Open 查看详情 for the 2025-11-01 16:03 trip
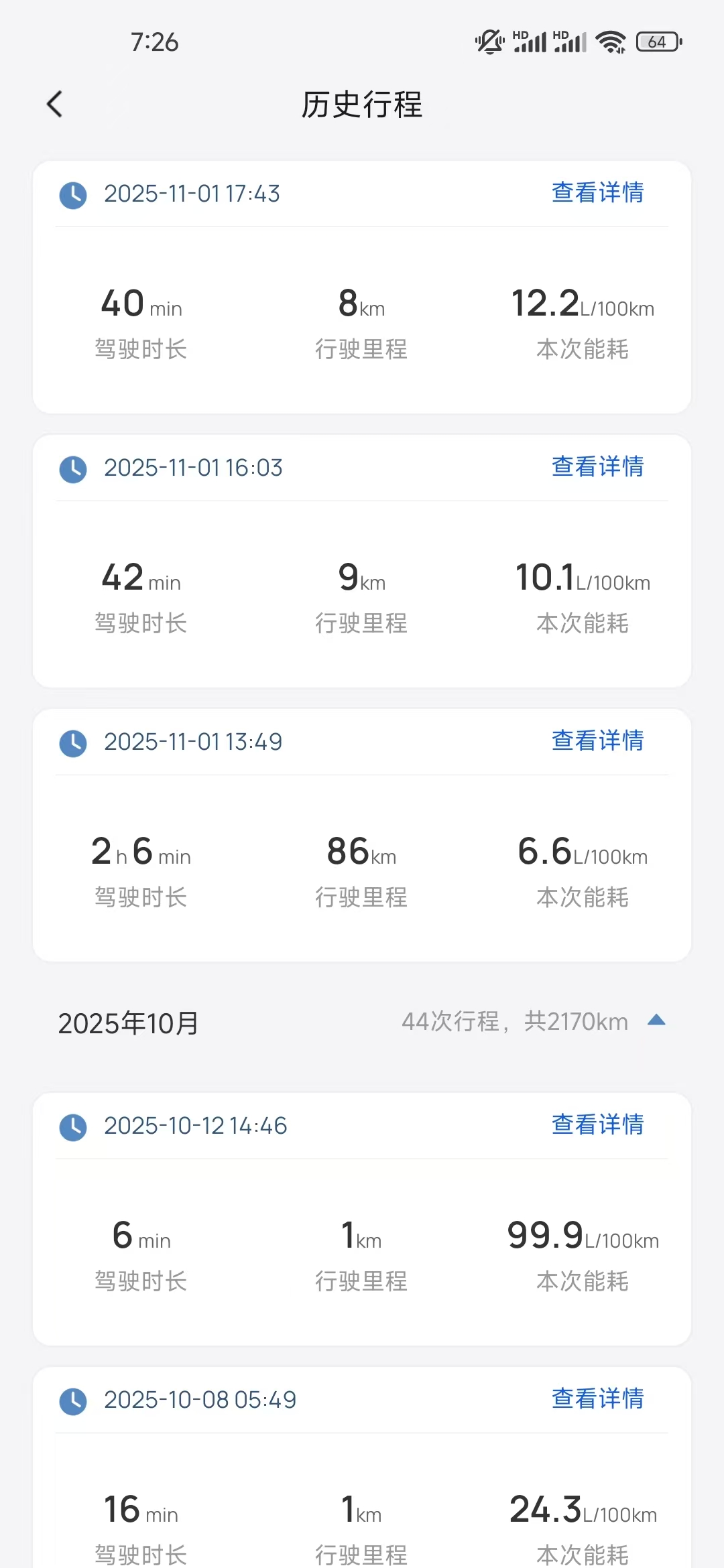The image size is (724, 1568). pyautogui.click(x=596, y=468)
